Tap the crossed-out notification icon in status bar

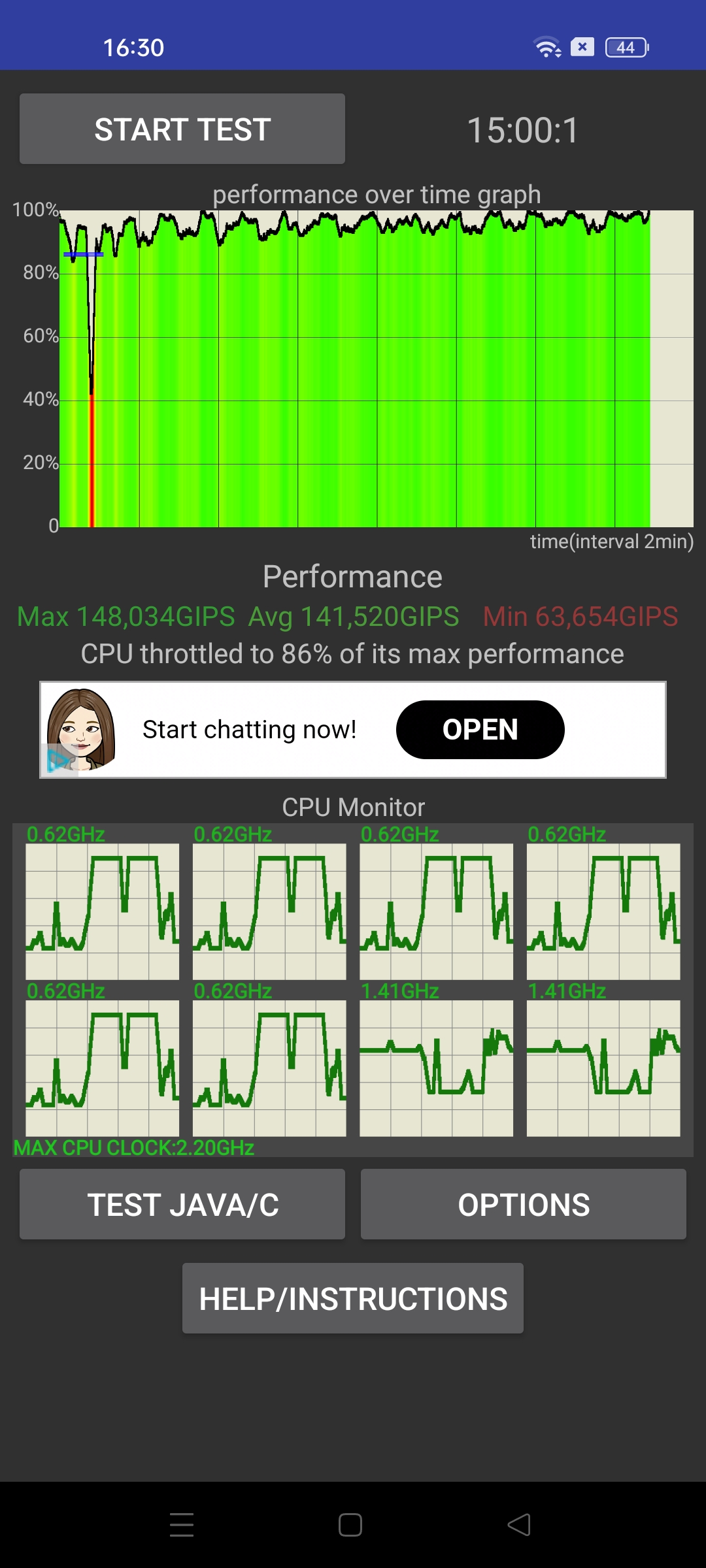[581, 47]
